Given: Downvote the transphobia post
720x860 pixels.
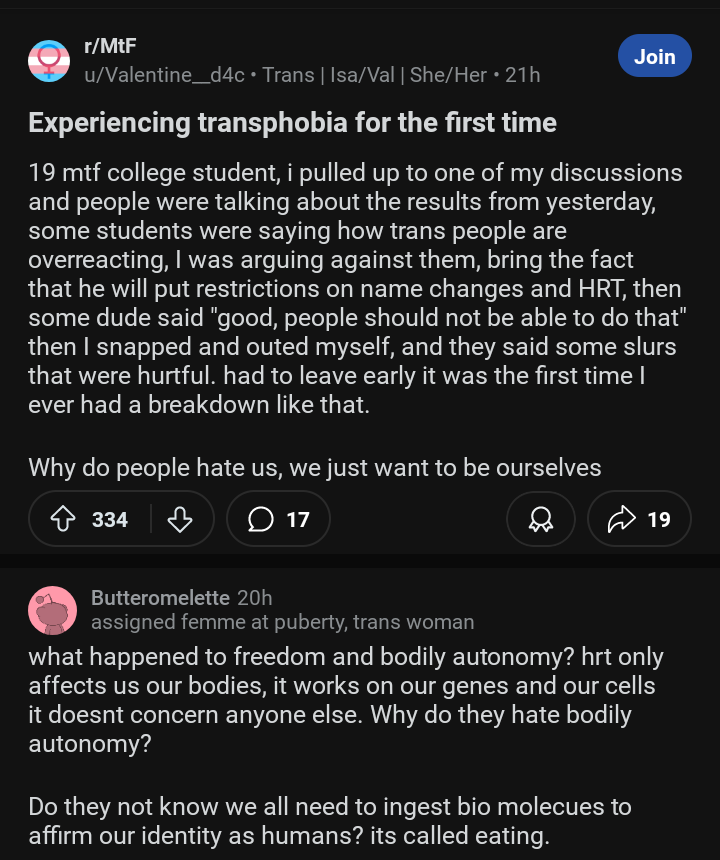Looking at the screenshot, I should (x=180, y=519).
